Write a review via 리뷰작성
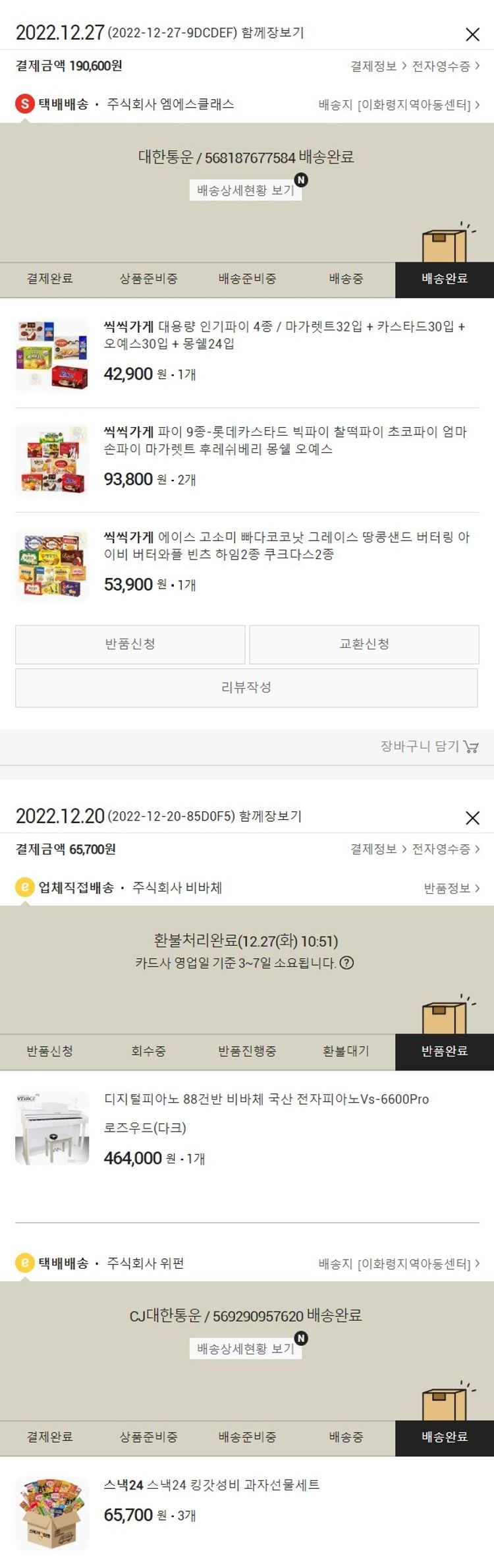The height and width of the screenshot is (1568, 494). (246, 687)
